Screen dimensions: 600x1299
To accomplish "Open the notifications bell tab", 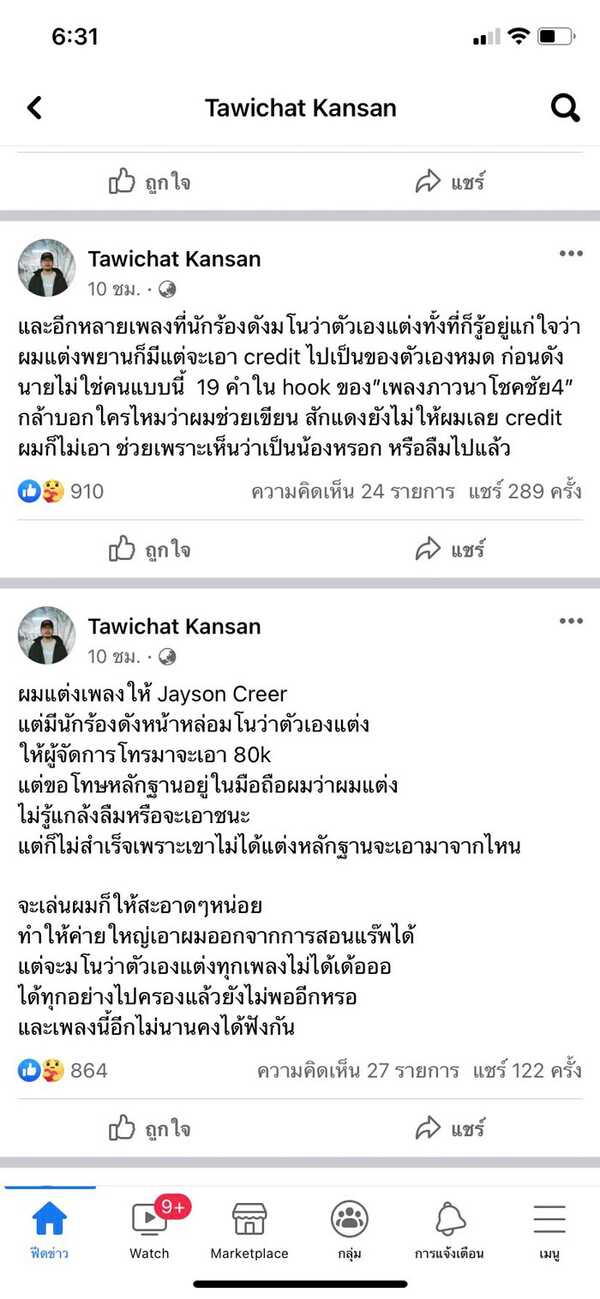I will click(x=450, y=1230).
